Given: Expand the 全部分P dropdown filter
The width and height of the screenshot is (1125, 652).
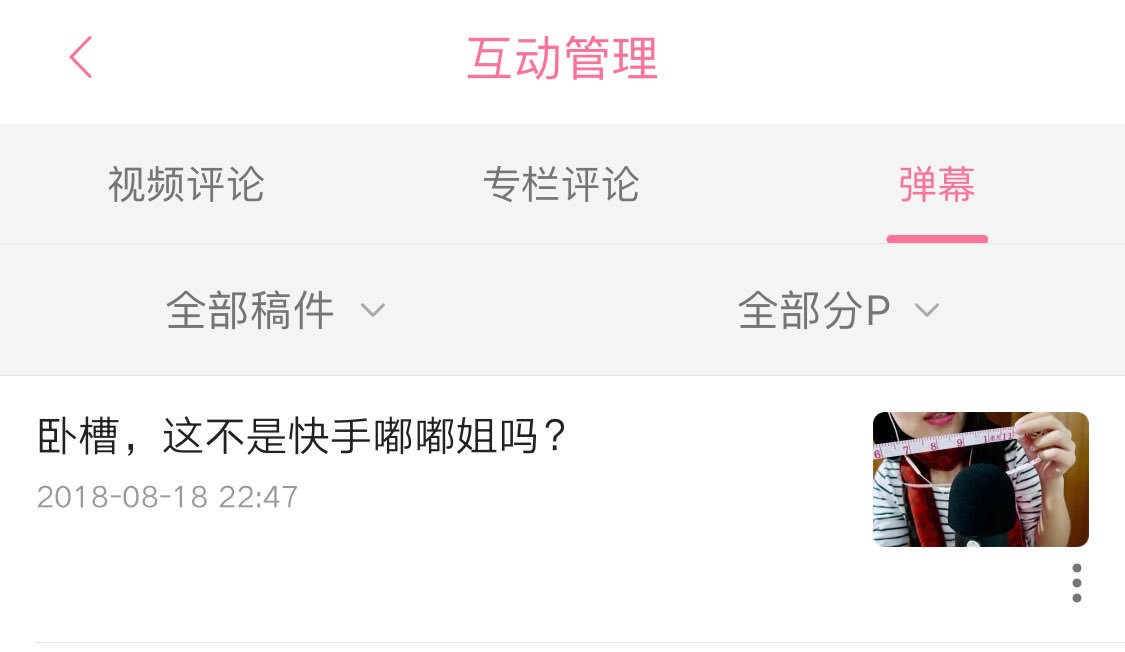Looking at the screenshot, I should (838, 311).
